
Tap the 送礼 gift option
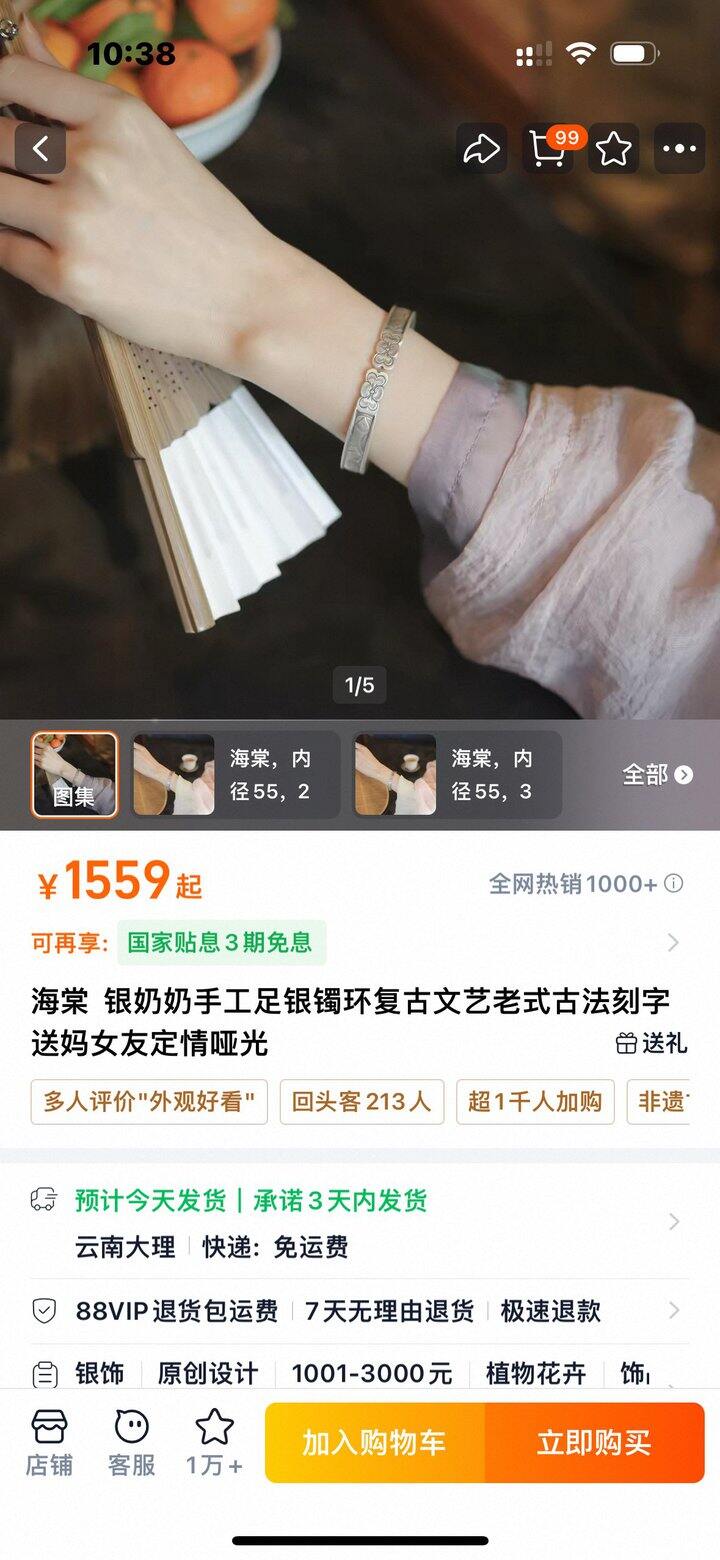[x=651, y=1043]
